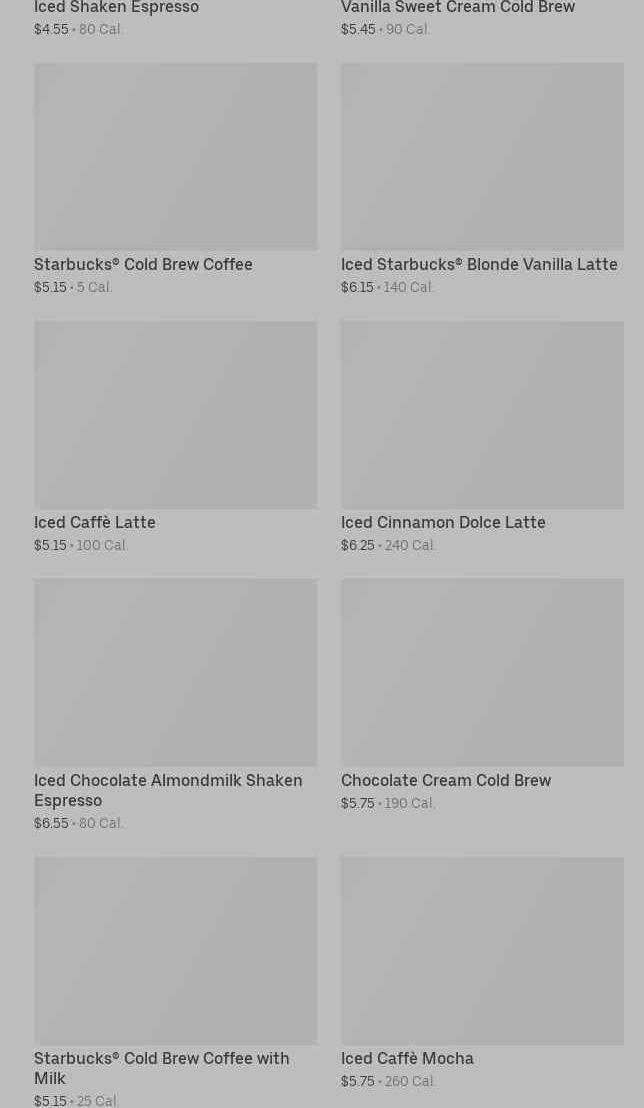View Iced Chocolate Almondmilk Shaken Espresso
Image resolution: width=644 pixels, height=1108 pixels.
tap(175, 705)
